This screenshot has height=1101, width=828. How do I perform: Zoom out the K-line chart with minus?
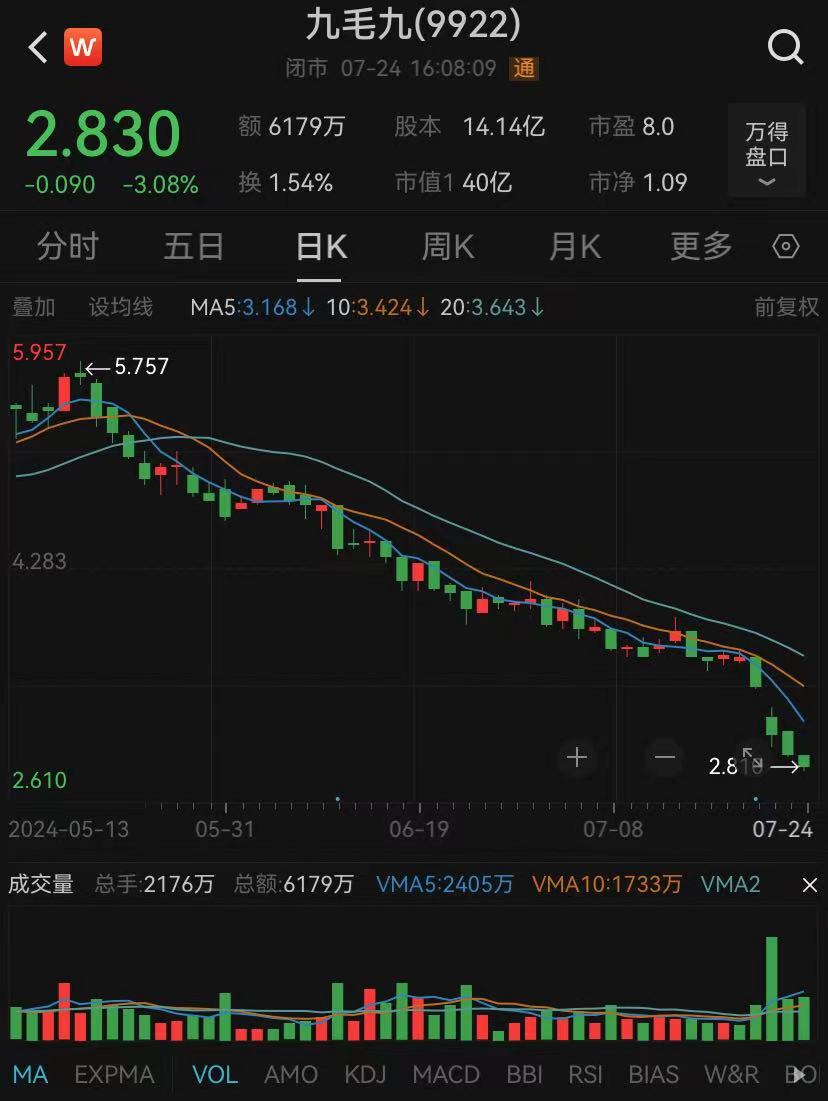pyautogui.click(x=665, y=758)
